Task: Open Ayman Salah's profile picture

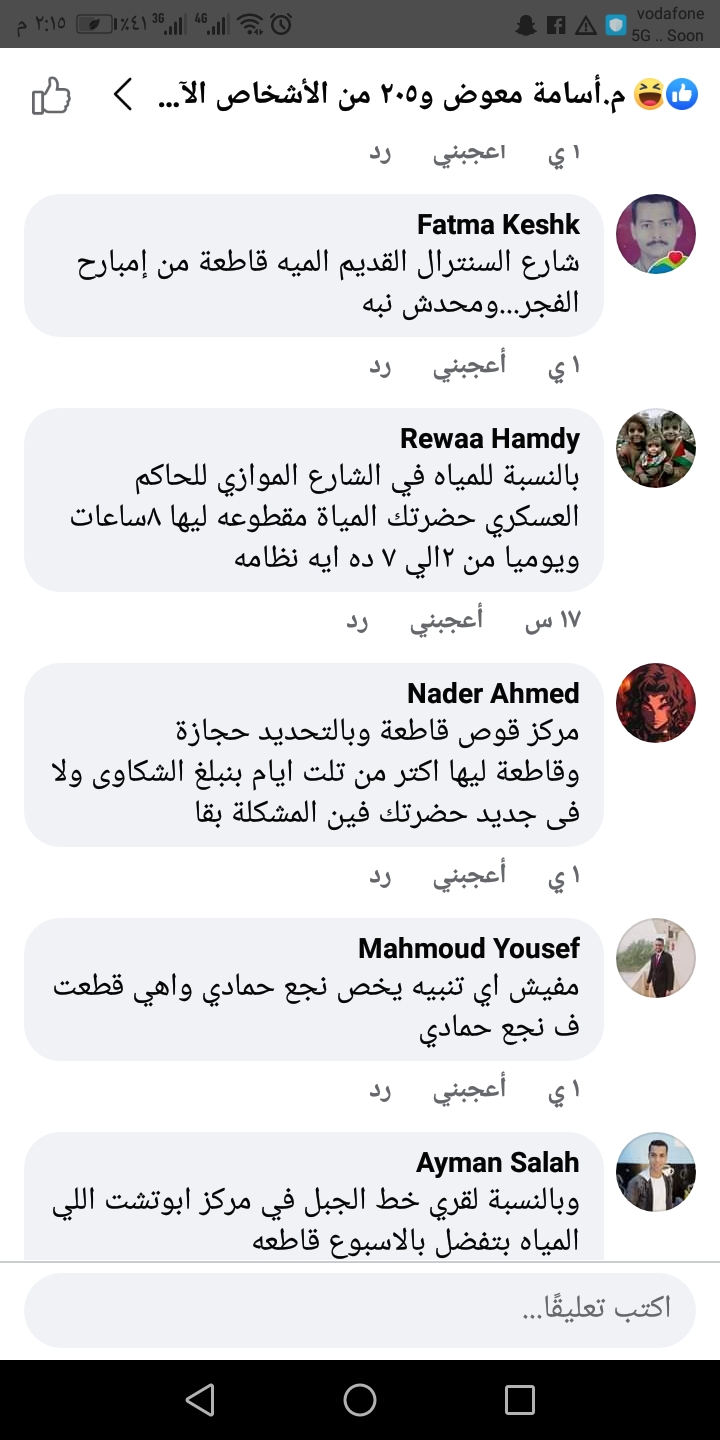Action: coord(655,1171)
